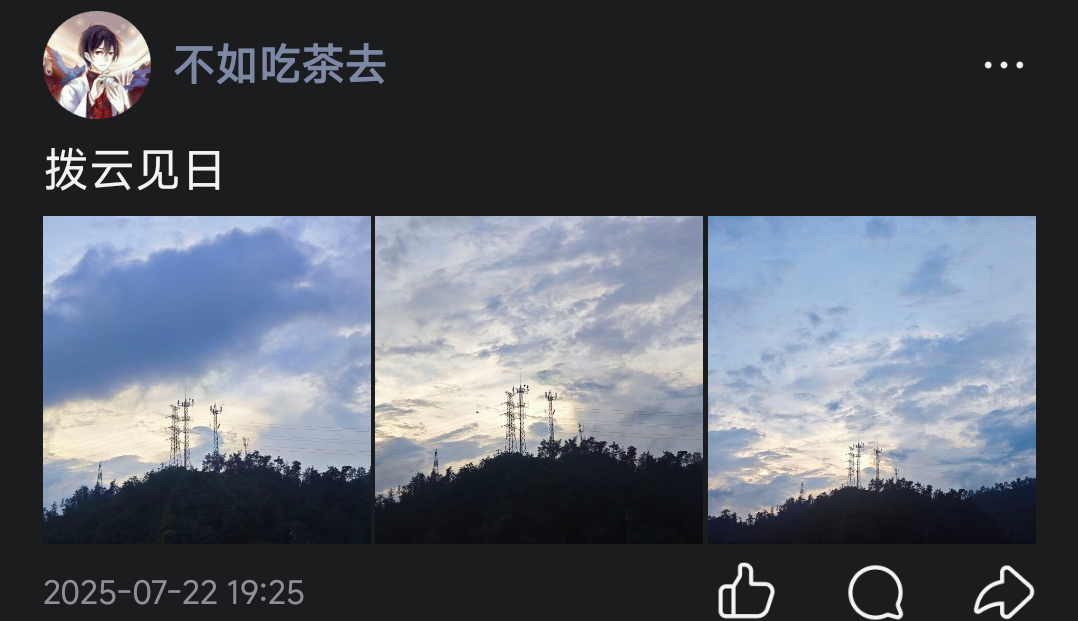This screenshot has width=1078, height=621.
Task: Open the three-dot overflow menu
Action: (1003, 66)
